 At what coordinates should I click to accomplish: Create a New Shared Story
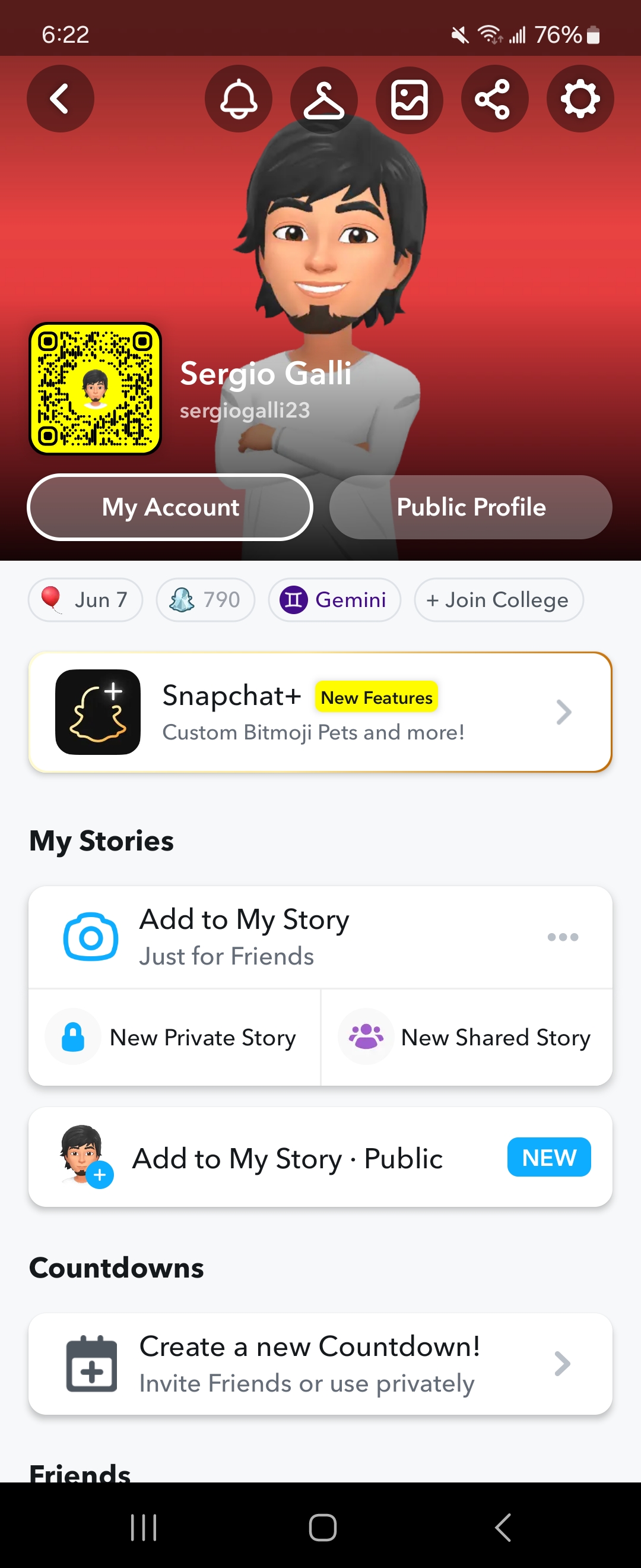(x=467, y=1037)
